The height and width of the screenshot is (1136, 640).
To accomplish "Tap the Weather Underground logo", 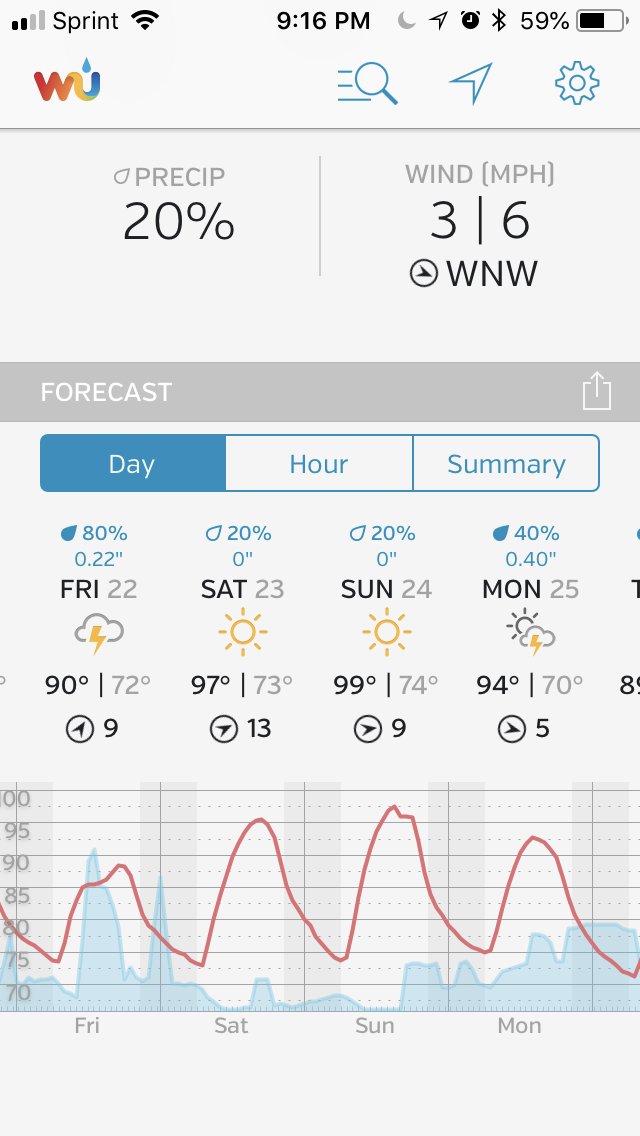I will click(x=67, y=80).
